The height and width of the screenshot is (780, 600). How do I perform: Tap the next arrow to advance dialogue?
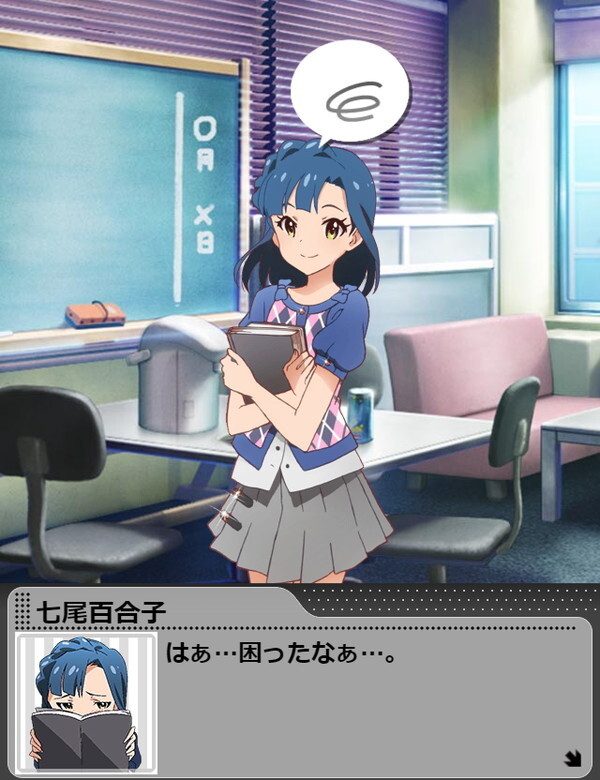[573, 759]
